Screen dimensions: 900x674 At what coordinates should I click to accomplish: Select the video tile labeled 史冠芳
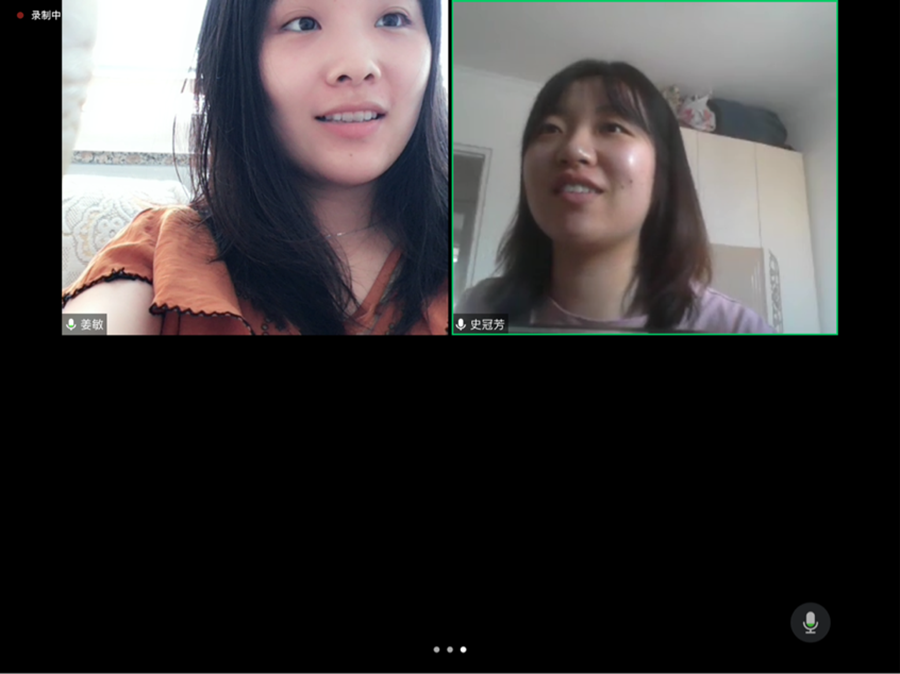pos(645,167)
